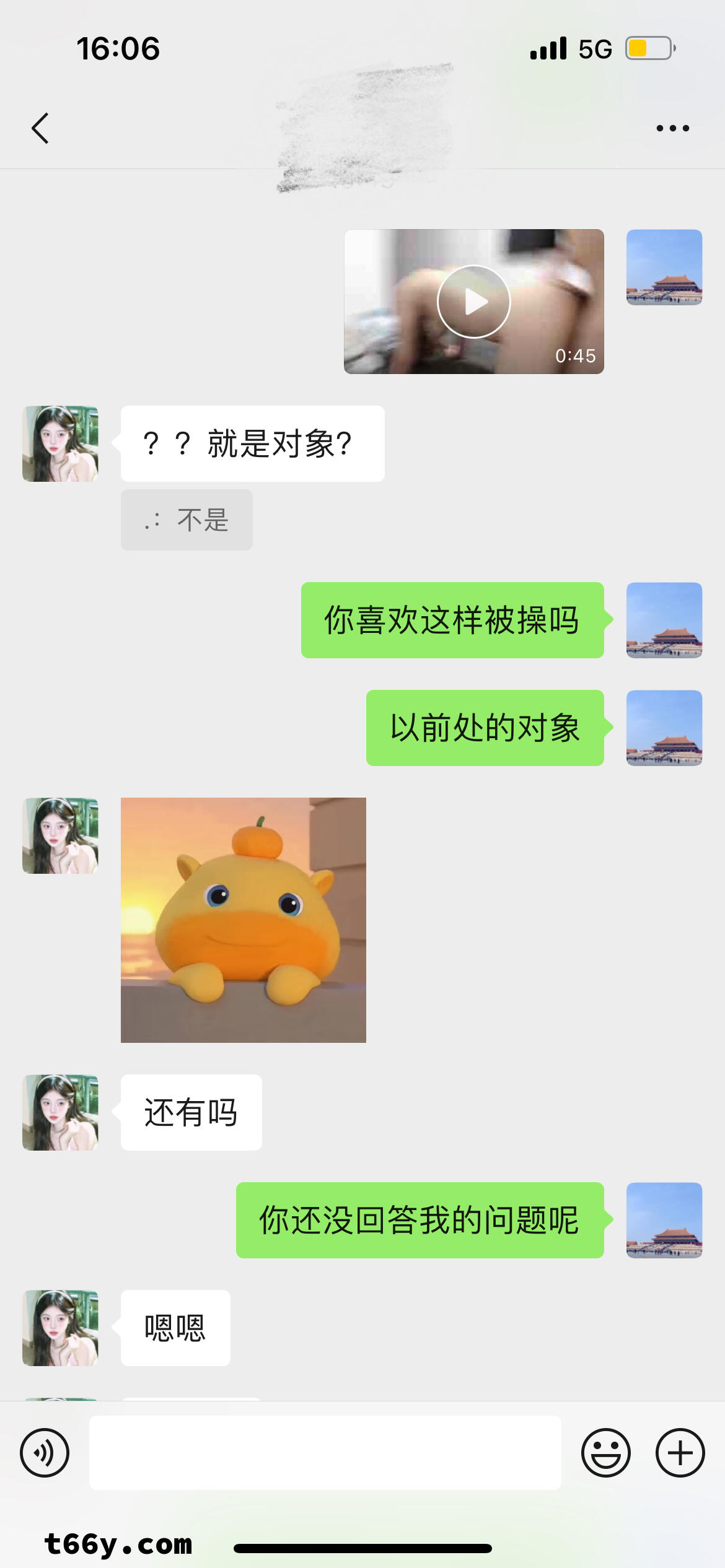Focus the message text field
The height and width of the screenshot is (1568, 725).
325,1452
